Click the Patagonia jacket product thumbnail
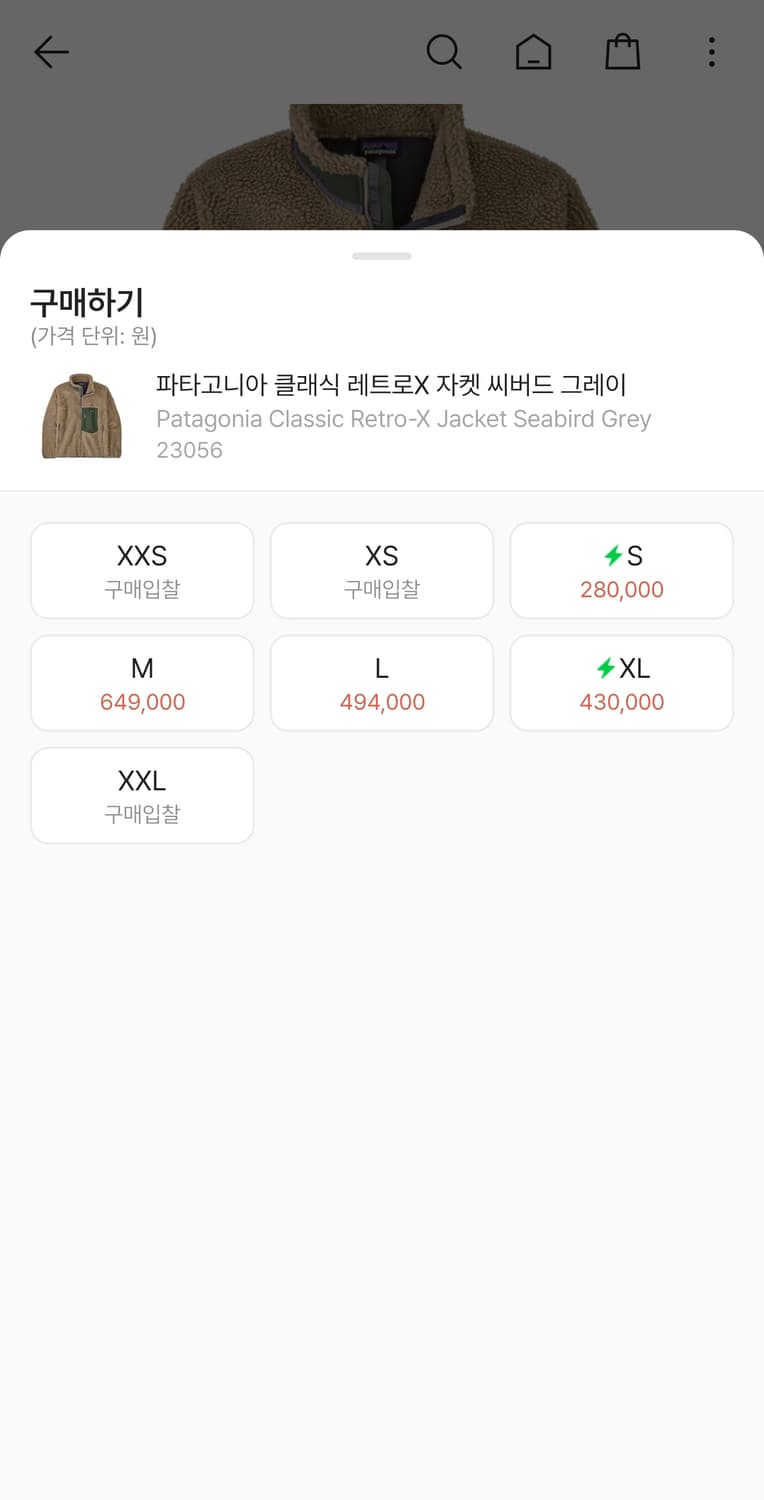 (x=81, y=415)
